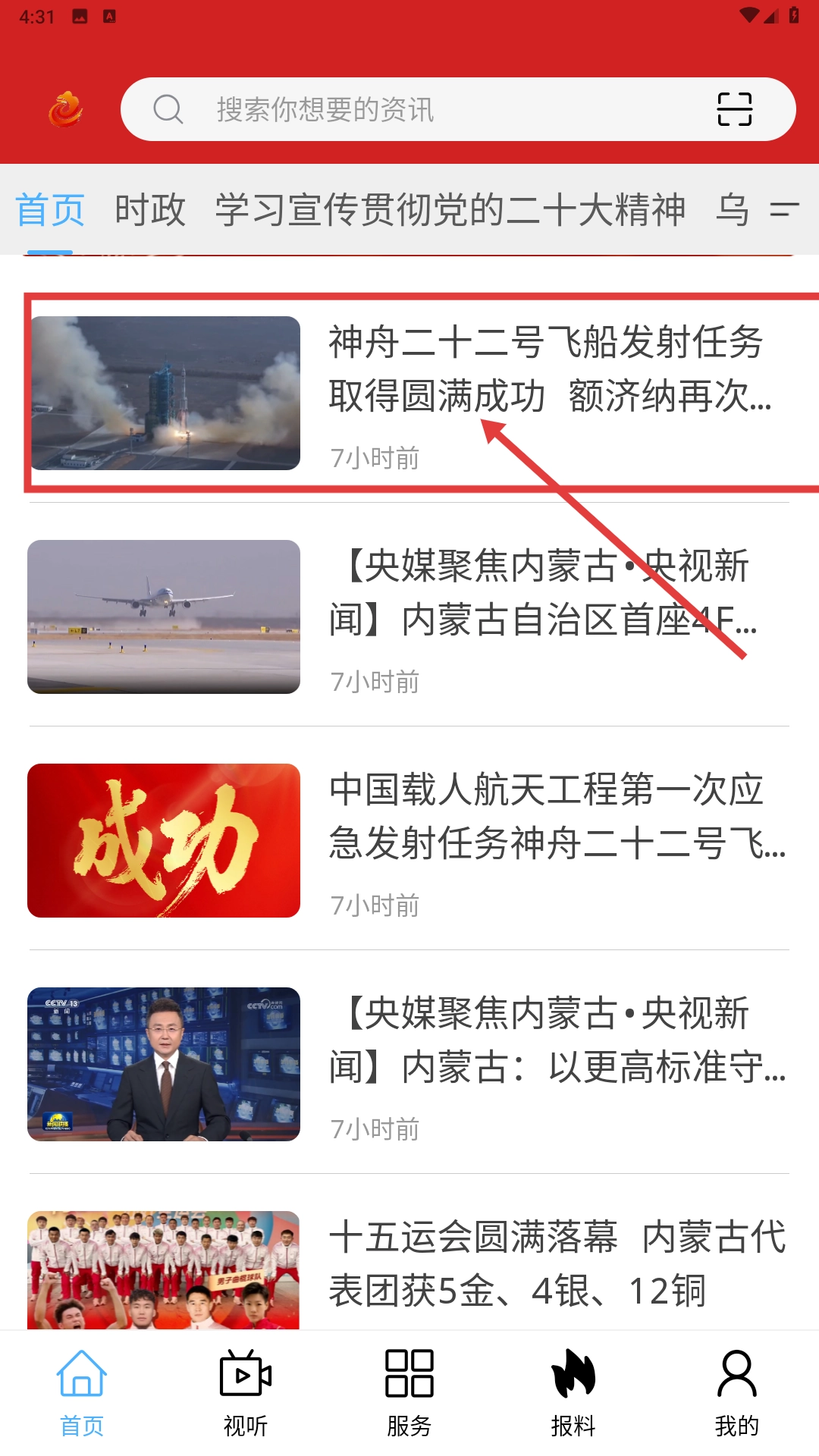The width and height of the screenshot is (819, 1456).
Task: Go to the 视听 tab
Action: pyautogui.click(x=246, y=1392)
